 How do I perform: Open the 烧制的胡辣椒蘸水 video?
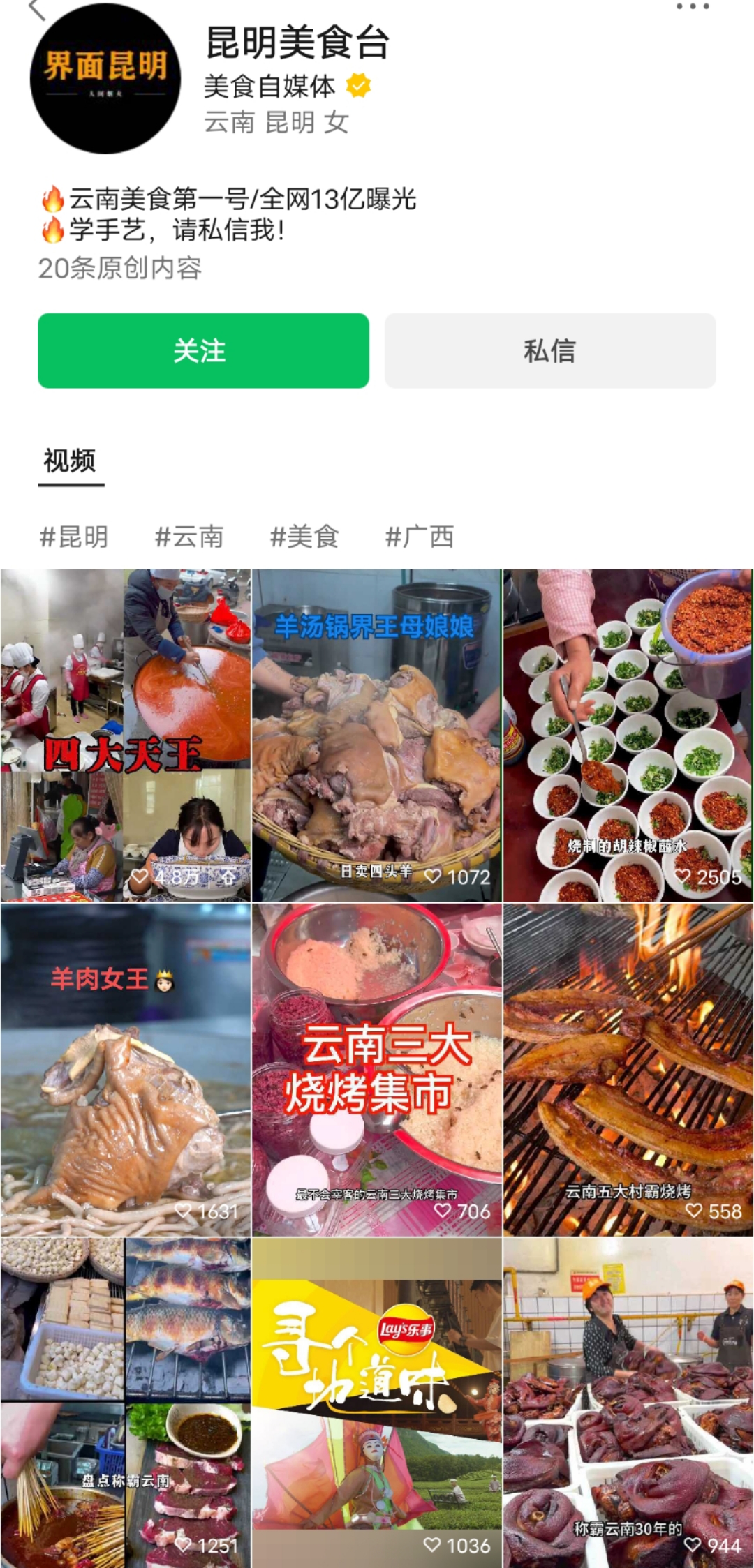pyautogui.click(x=628, y=736)
